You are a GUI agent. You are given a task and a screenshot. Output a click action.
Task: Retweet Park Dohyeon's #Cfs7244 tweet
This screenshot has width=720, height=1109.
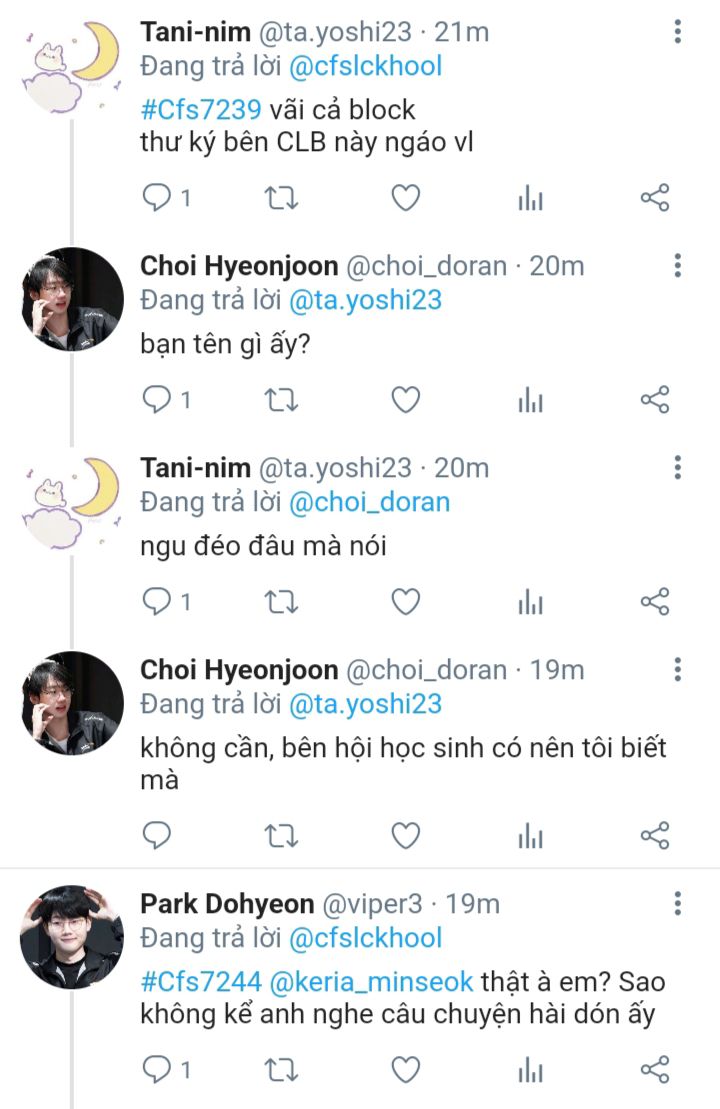point(281,1070)
